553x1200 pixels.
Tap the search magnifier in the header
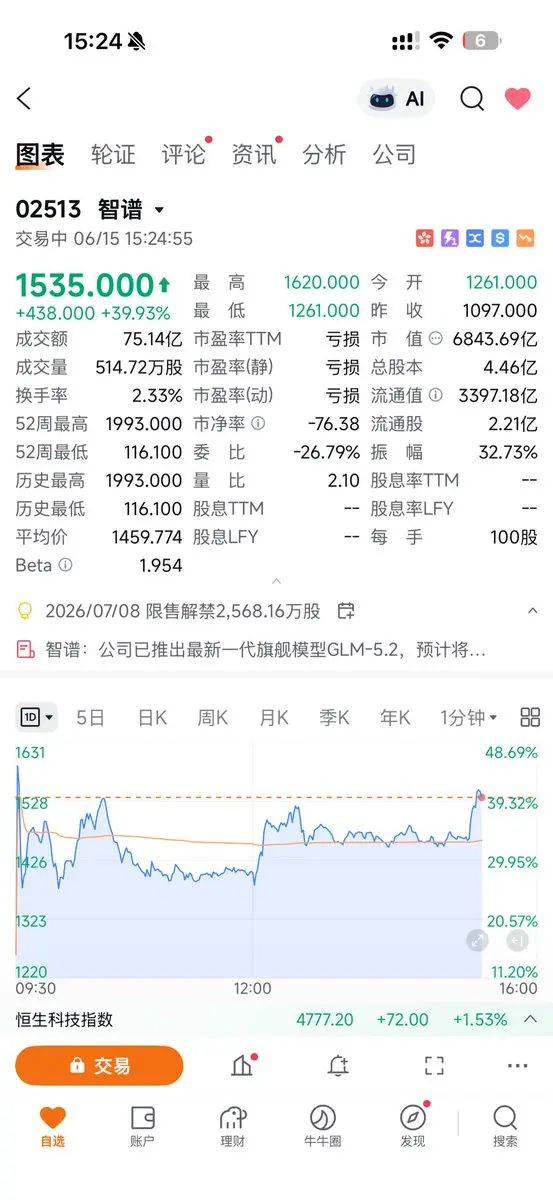472,98
